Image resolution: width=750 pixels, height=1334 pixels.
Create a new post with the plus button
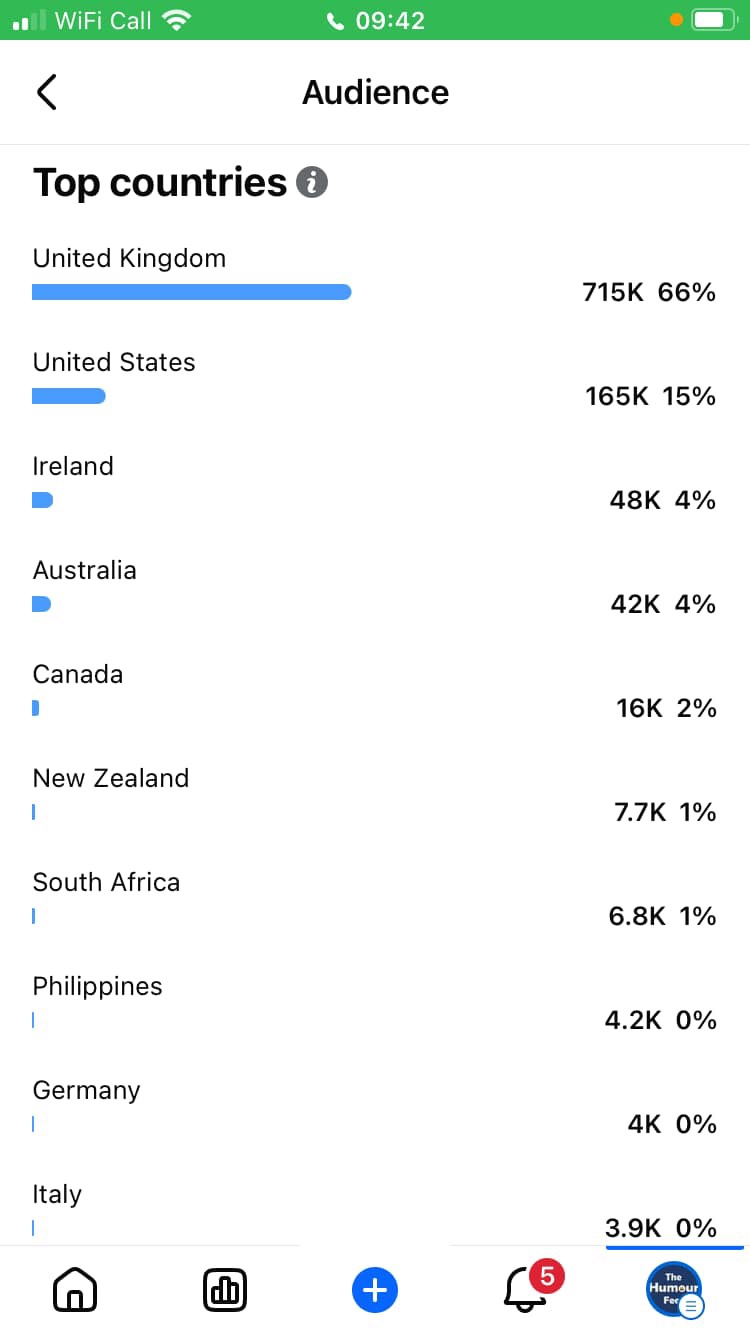click(375, 1290)
